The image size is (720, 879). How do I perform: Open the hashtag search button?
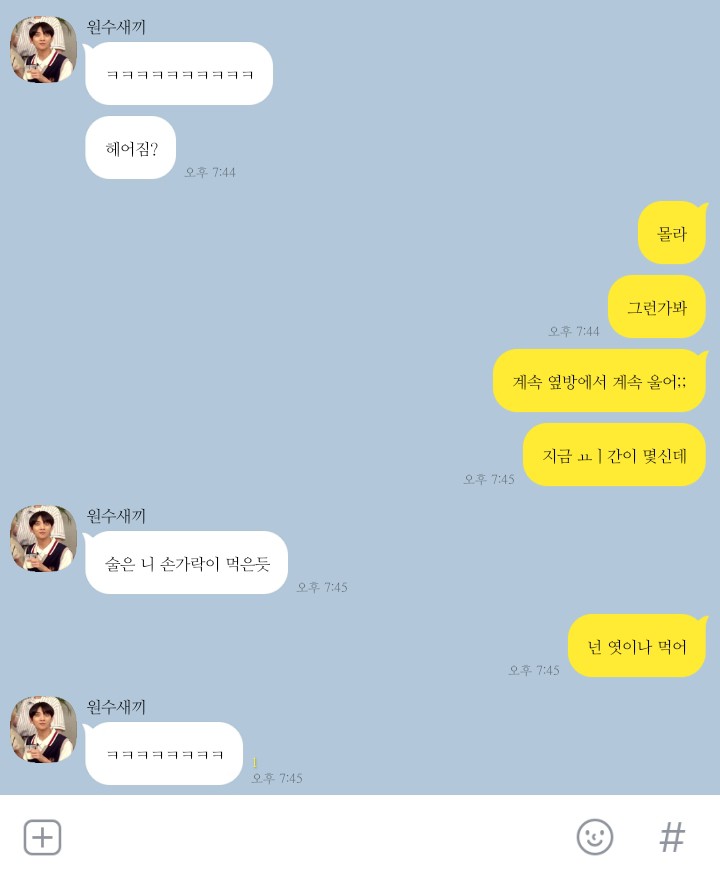[672, 837]
